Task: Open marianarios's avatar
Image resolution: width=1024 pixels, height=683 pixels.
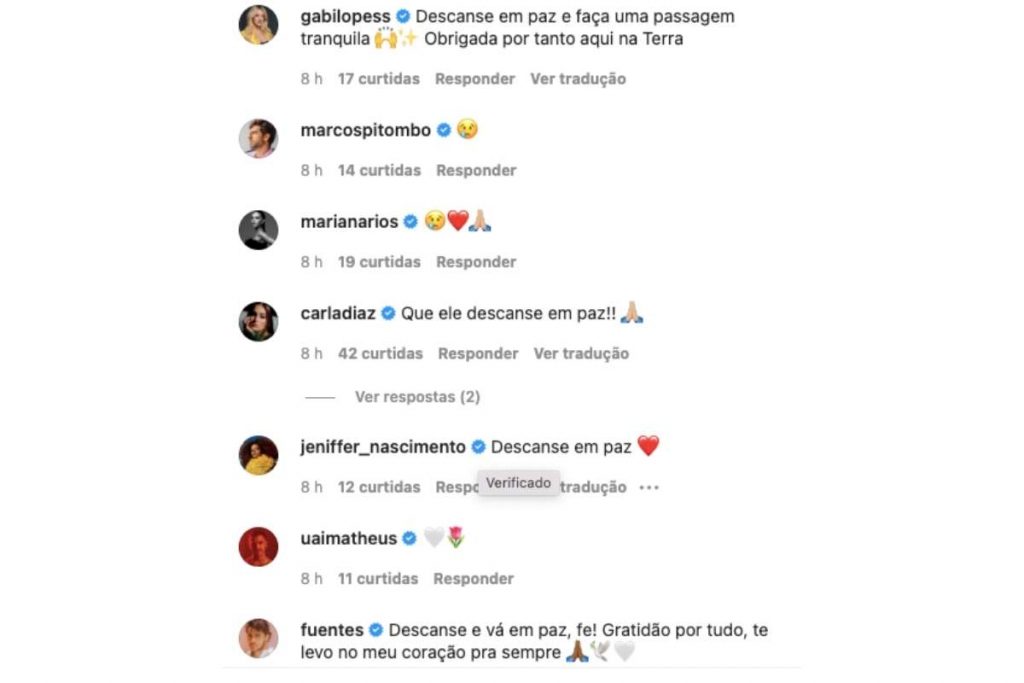Action: pyautogui.click(x=258, y=230)
